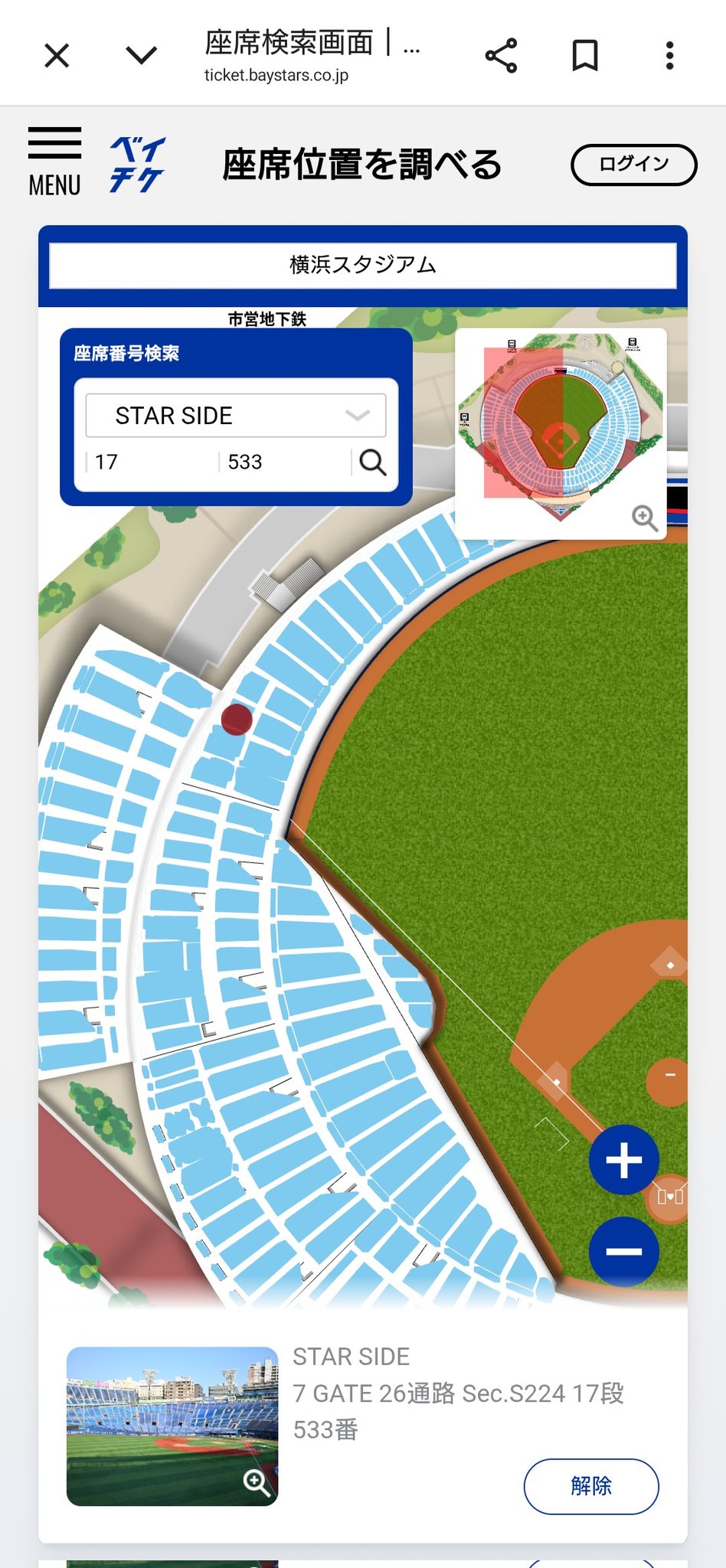This screenshot has width=726, height=1568.
Task: Open the browser overflow menu
Action: pyautogui.click(x=669, y=56)
